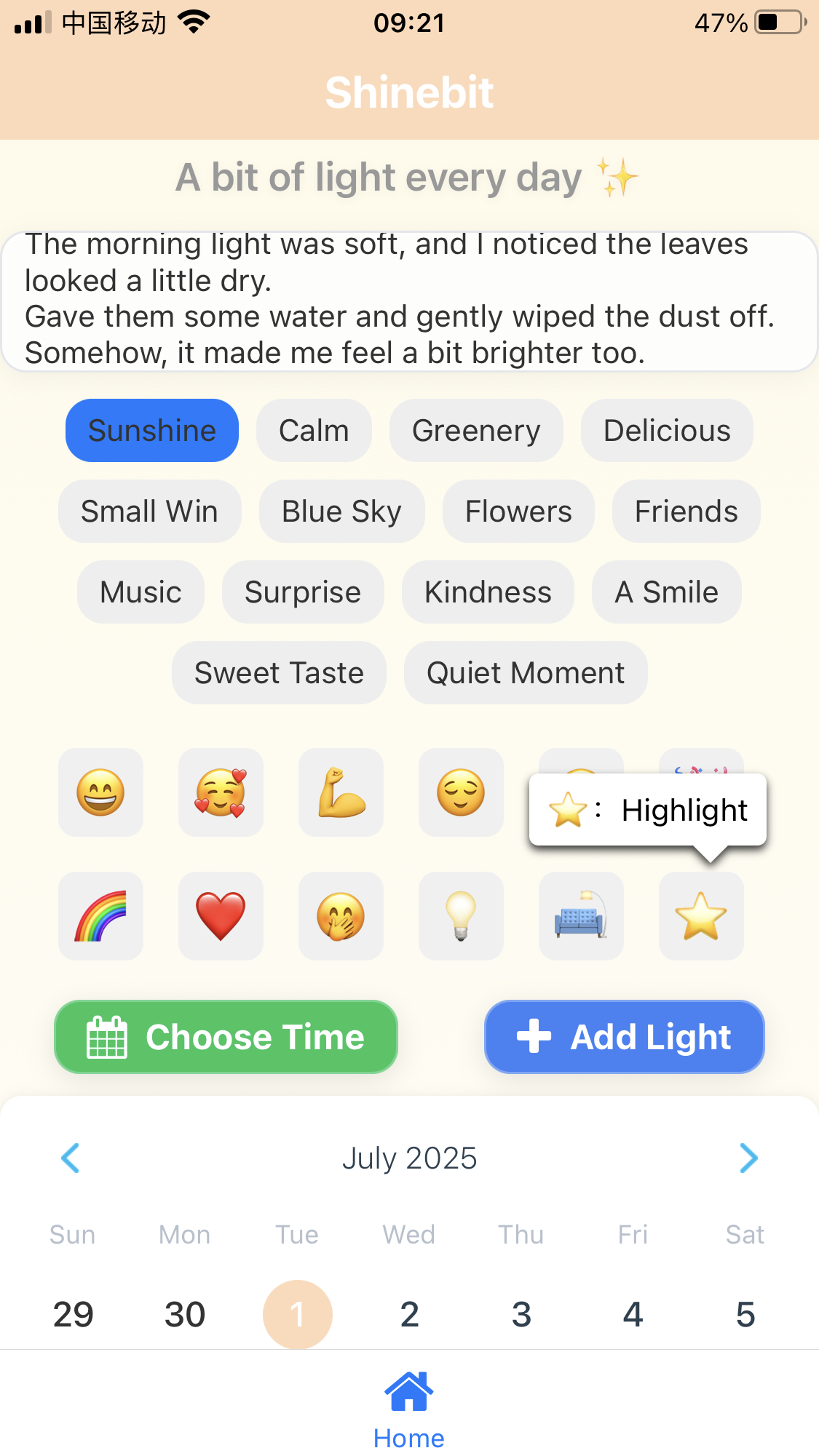
Task: Choose the Greenery tag
Action: [476, 431]
